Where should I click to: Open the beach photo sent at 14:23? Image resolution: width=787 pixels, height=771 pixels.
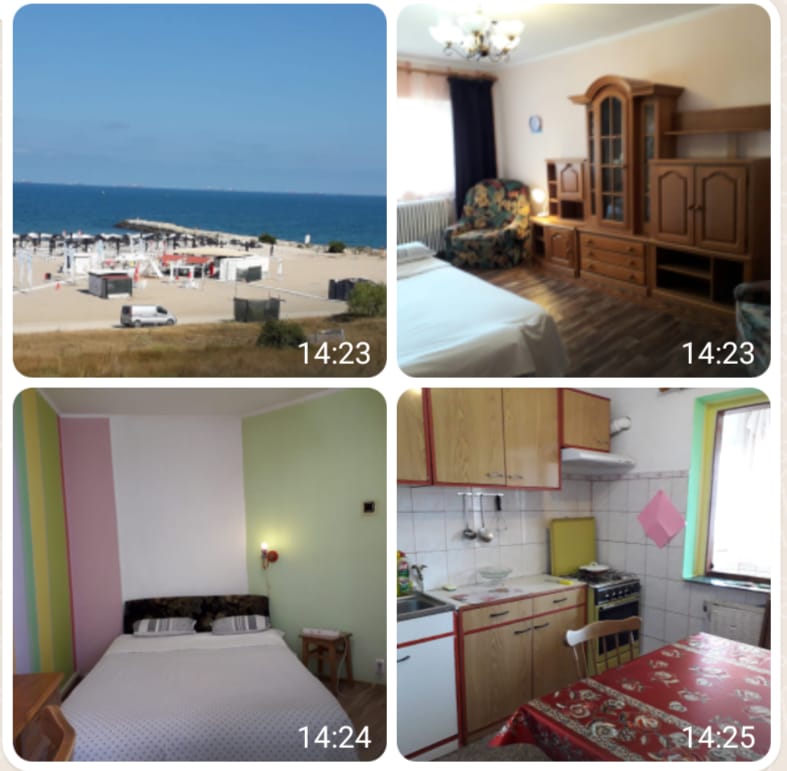199,190
